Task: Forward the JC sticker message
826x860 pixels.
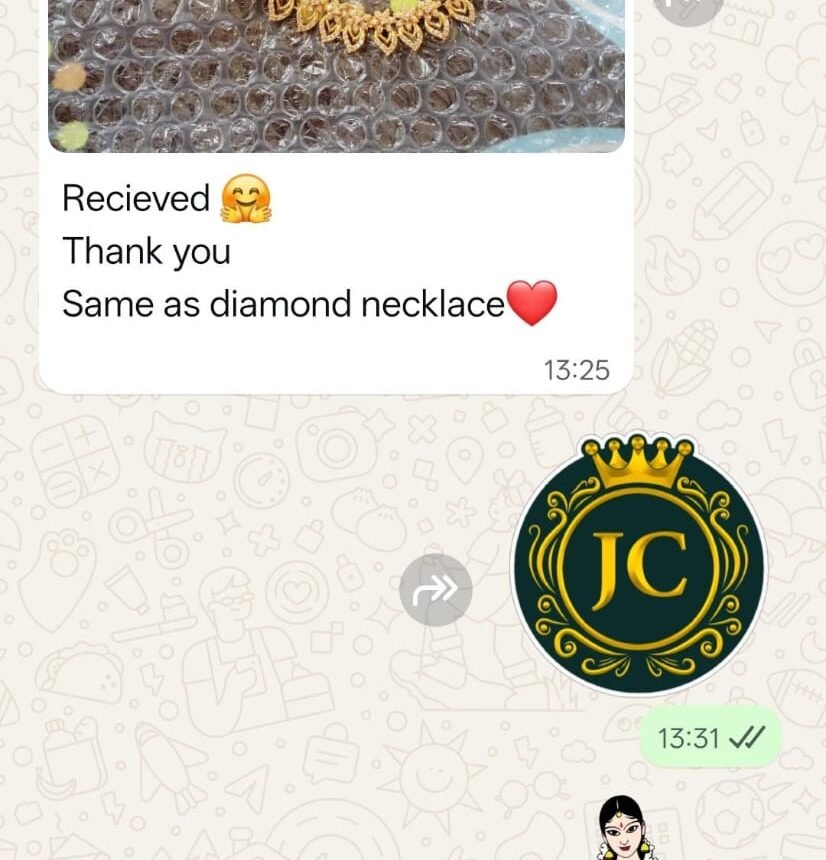Action: (436, 590)
